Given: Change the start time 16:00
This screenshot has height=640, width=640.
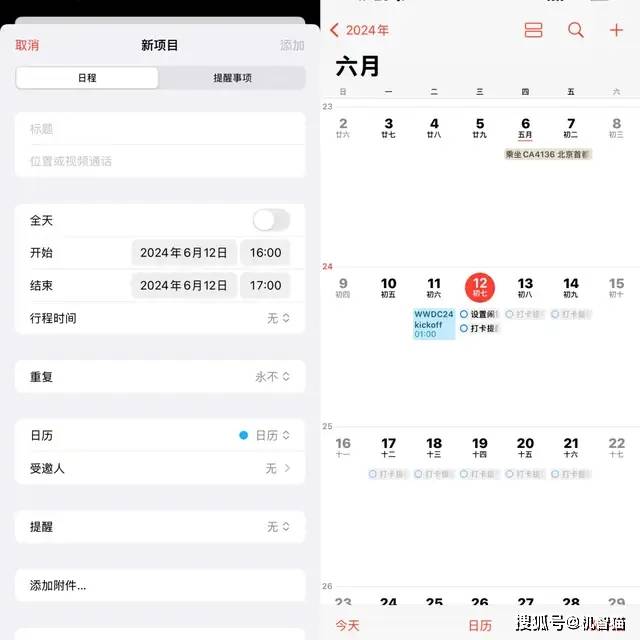Looking at the screenshot, I should (x=265, y=253).
